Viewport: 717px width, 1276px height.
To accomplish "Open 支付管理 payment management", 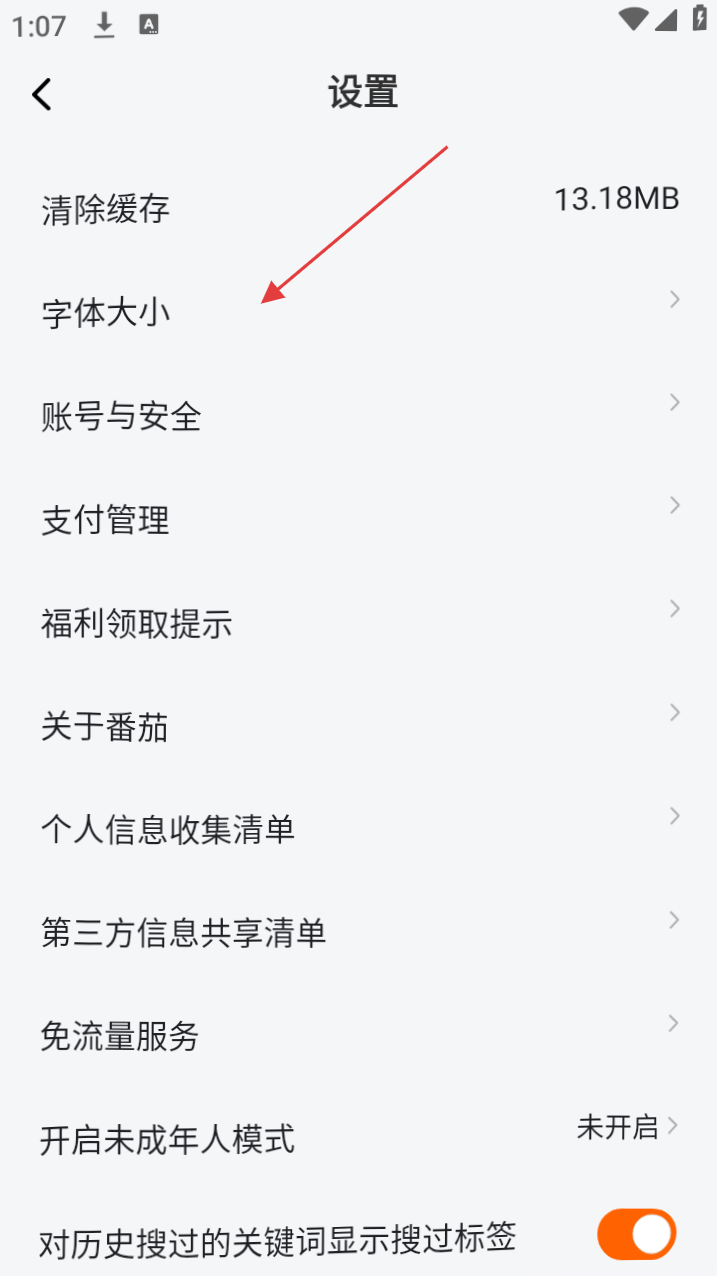I will [x=358, y=520].
